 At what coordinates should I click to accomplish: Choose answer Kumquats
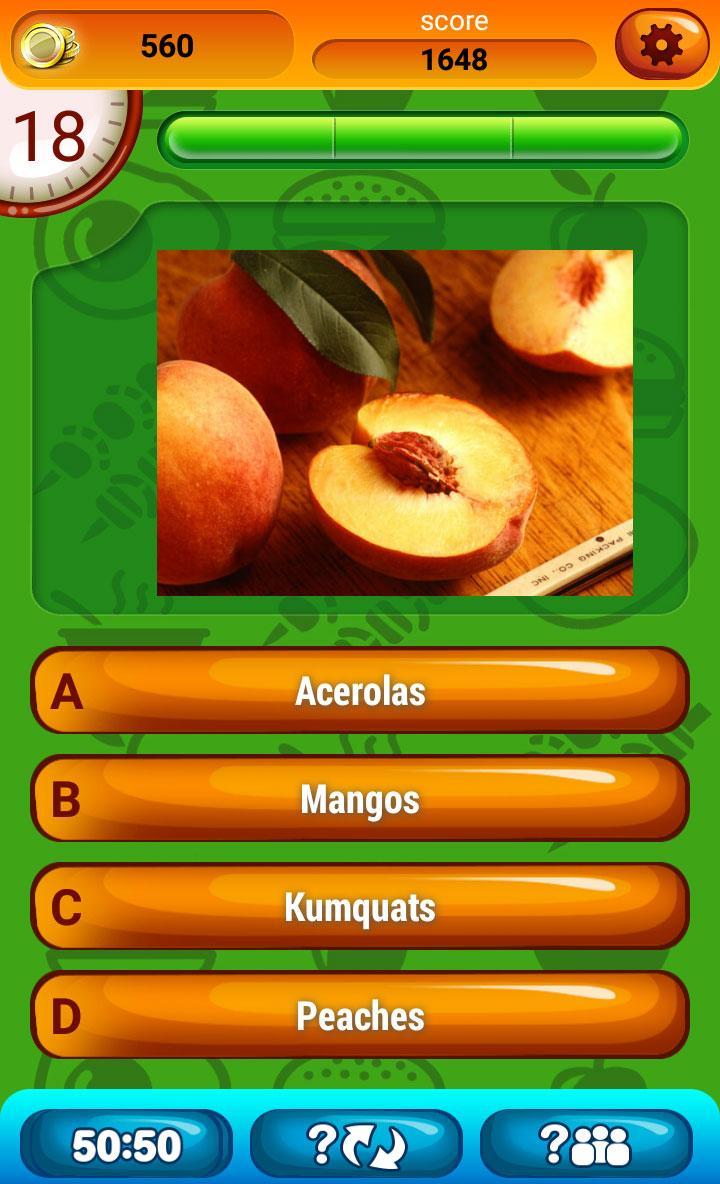pos(360,907)
